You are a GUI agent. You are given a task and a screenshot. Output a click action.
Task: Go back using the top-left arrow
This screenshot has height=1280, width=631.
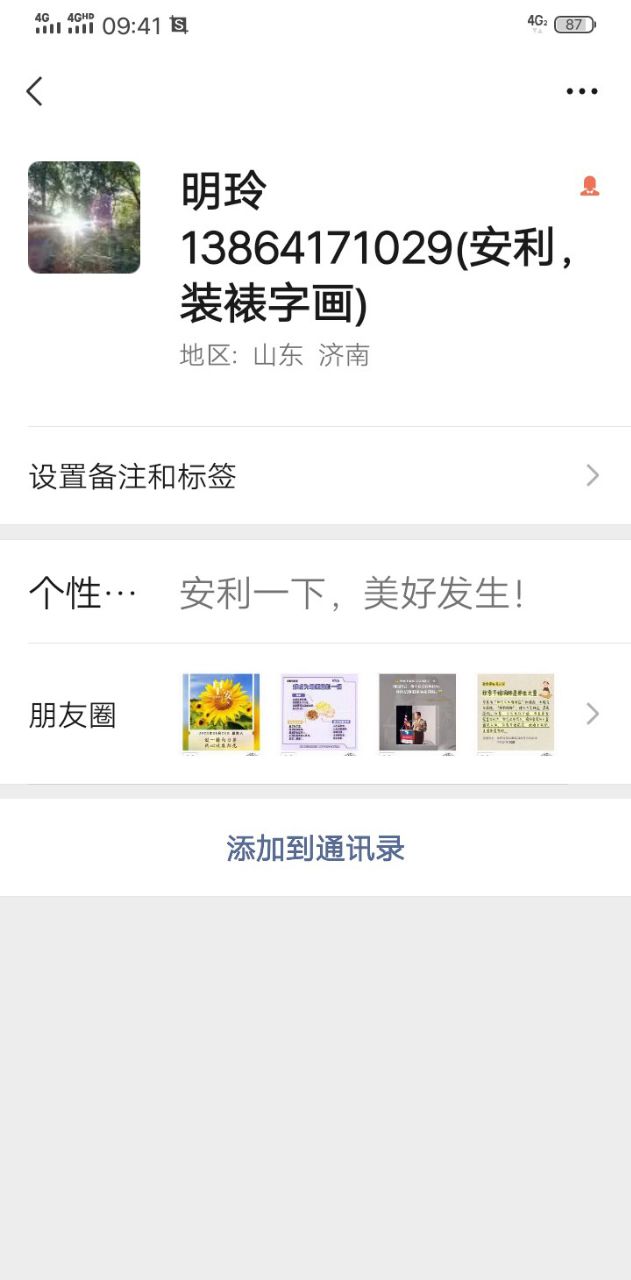[35, 92]
